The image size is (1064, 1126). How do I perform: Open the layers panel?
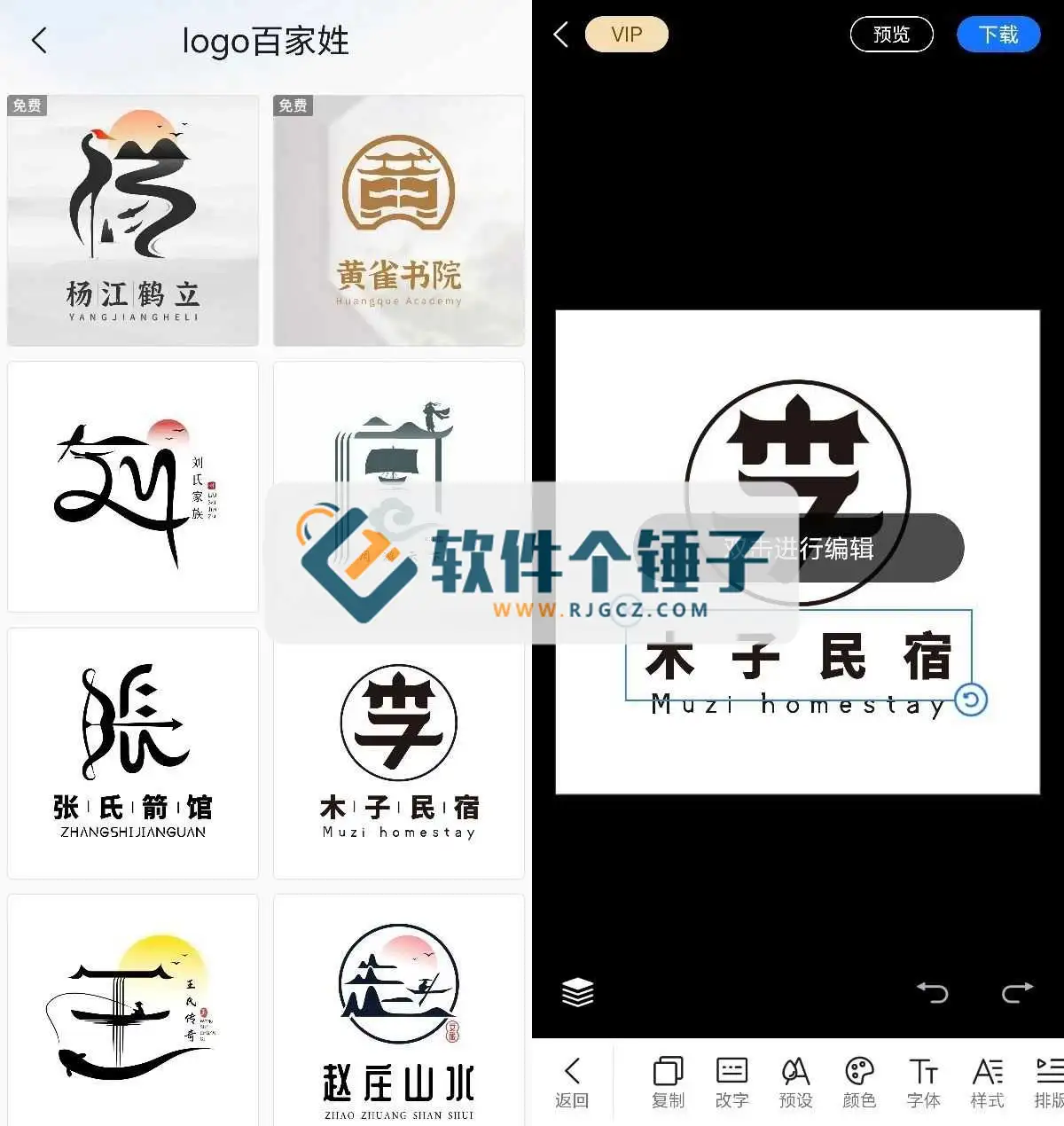(x=577, y=992)
